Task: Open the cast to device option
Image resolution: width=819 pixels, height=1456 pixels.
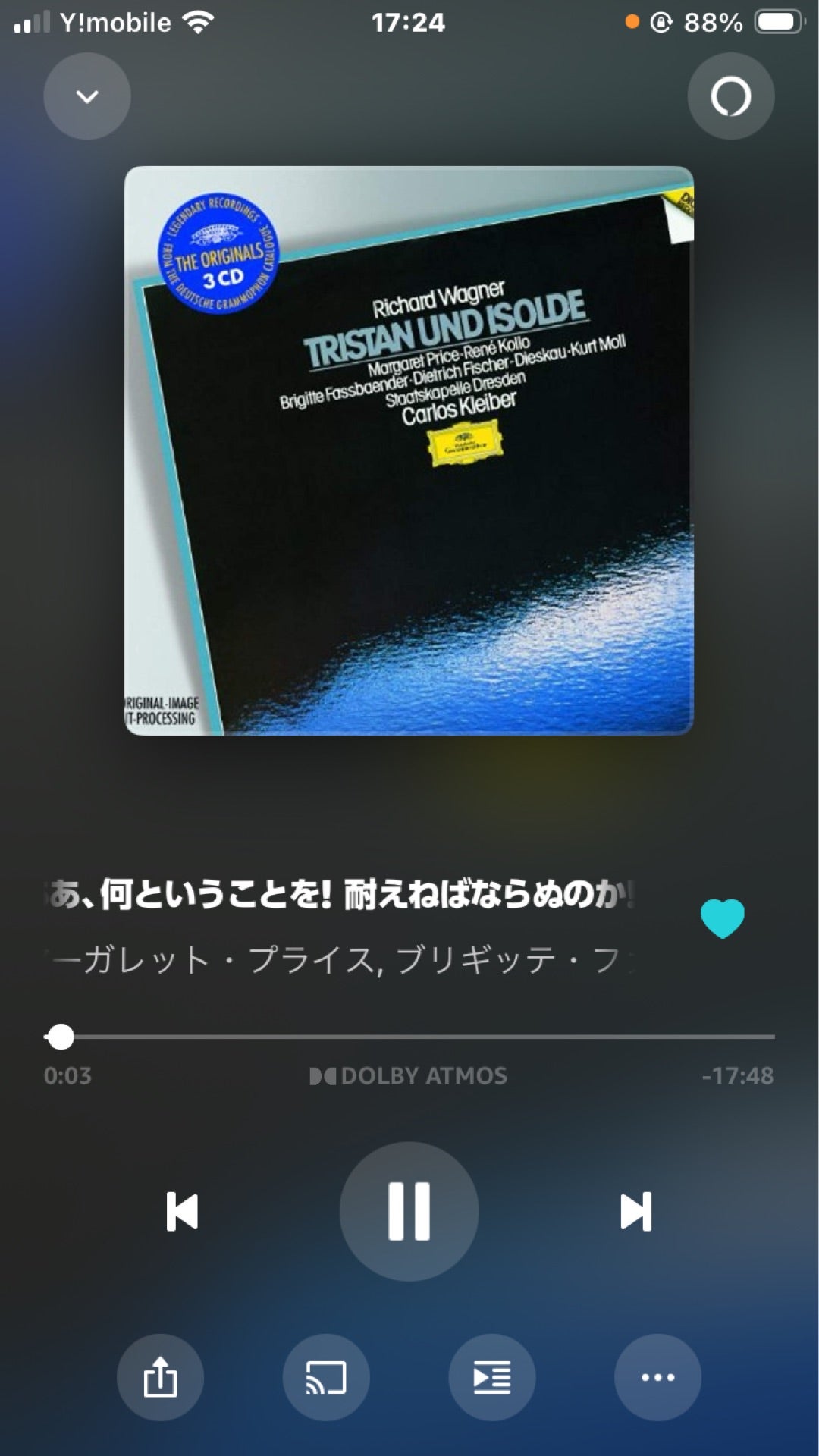Action: pyautogui.click(x=326, y=1377)
